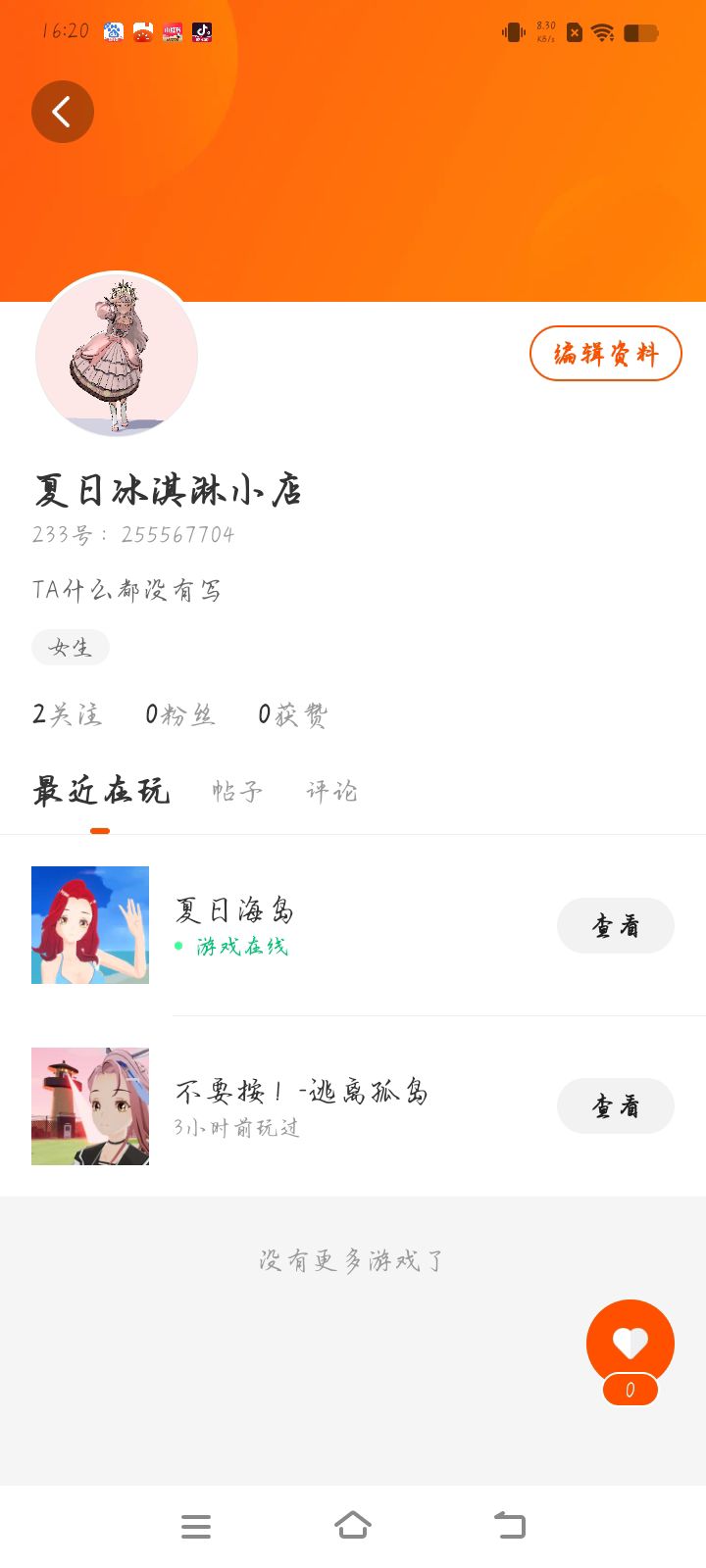The height and width of the screenshot is (1568, 706).
Task: View the 0 粉丝 followers list
Action: (179, 714)
